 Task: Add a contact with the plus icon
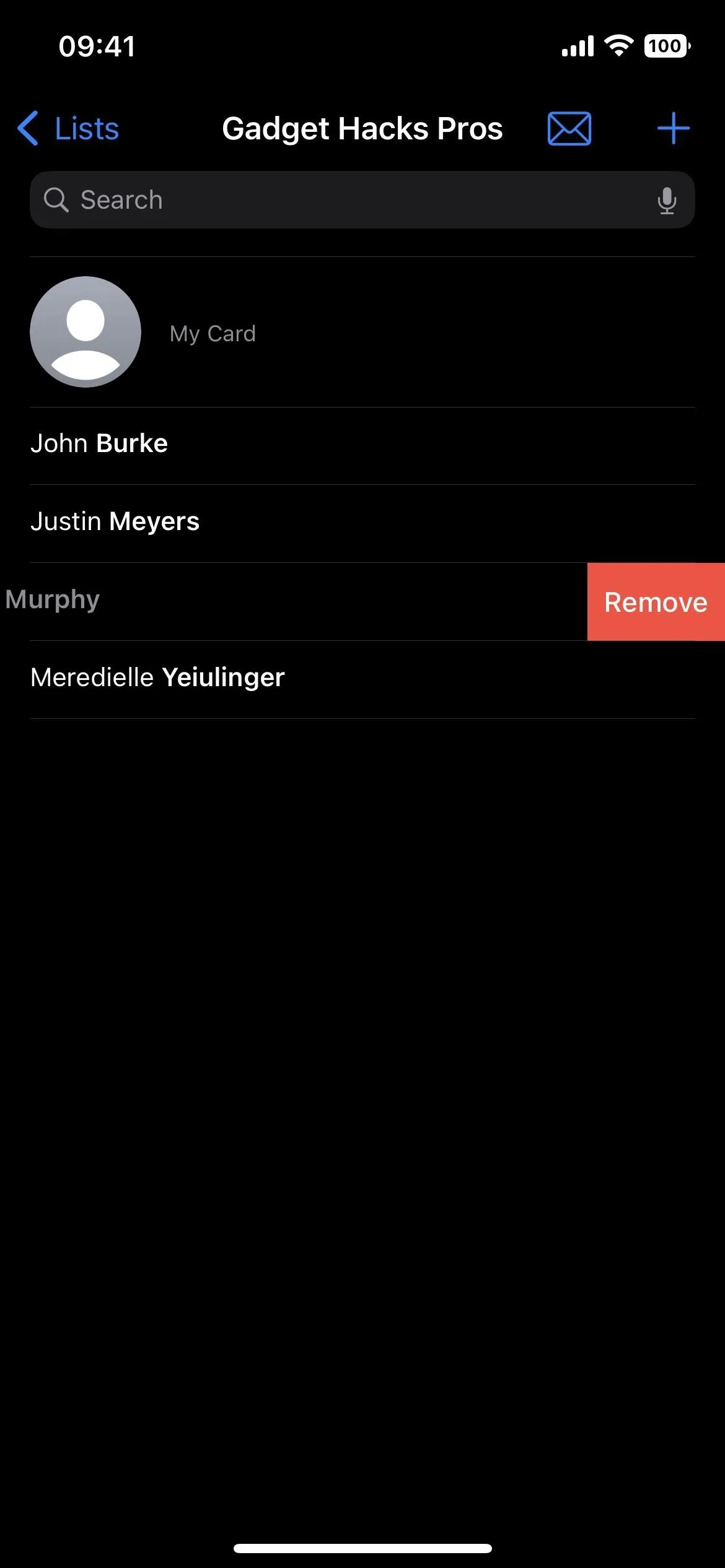673,129
